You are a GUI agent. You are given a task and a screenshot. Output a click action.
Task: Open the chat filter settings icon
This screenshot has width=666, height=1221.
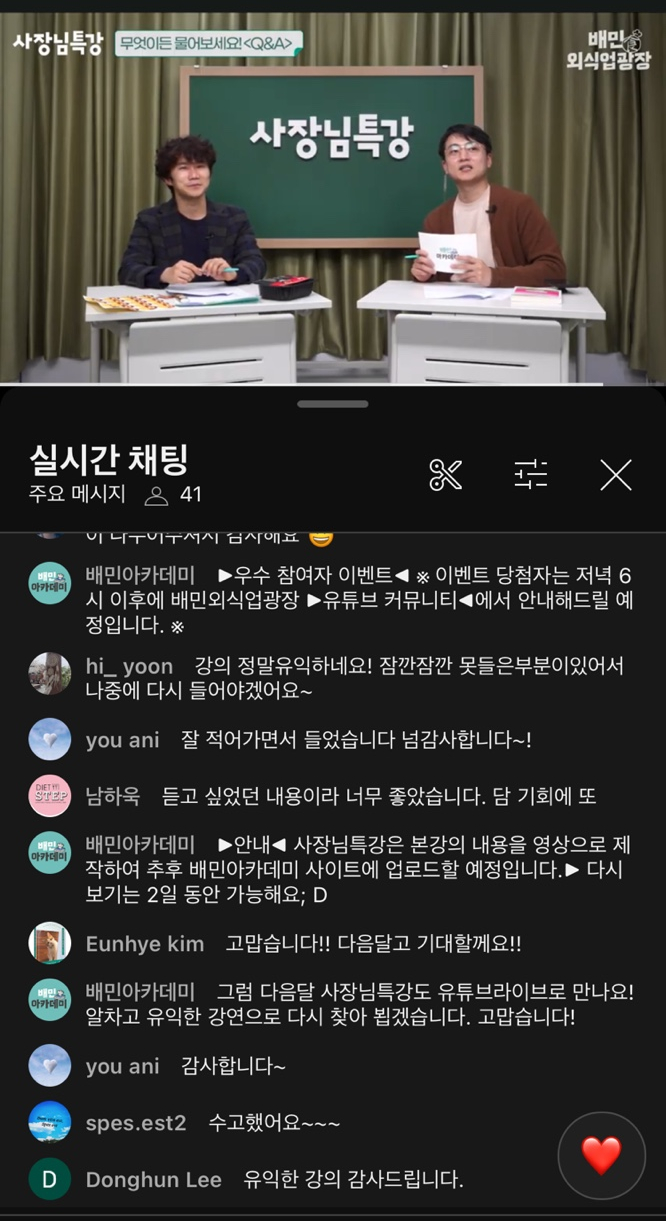(x=531, y=475)
